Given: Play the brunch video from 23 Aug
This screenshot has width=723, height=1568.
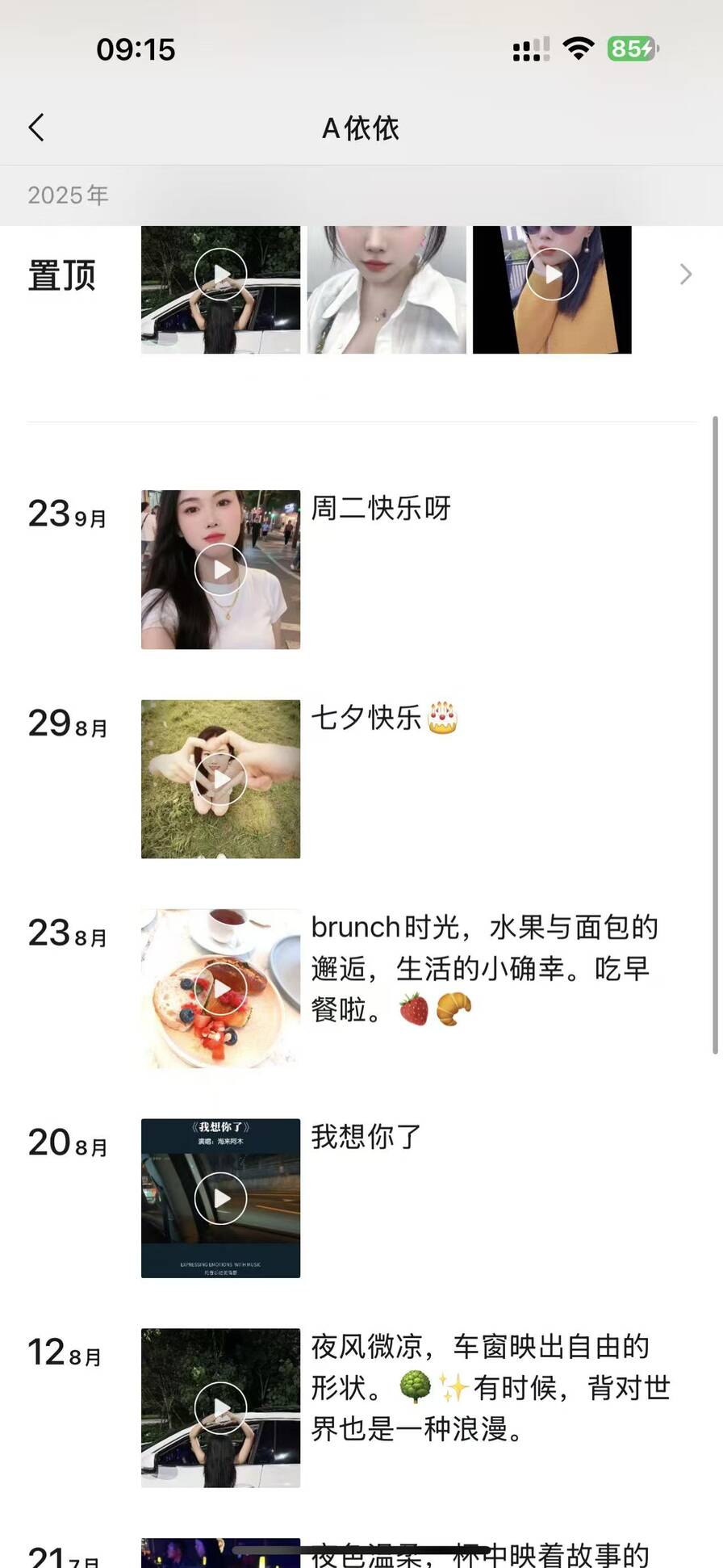Looking at the screenshot, I should tap(220, 988).
